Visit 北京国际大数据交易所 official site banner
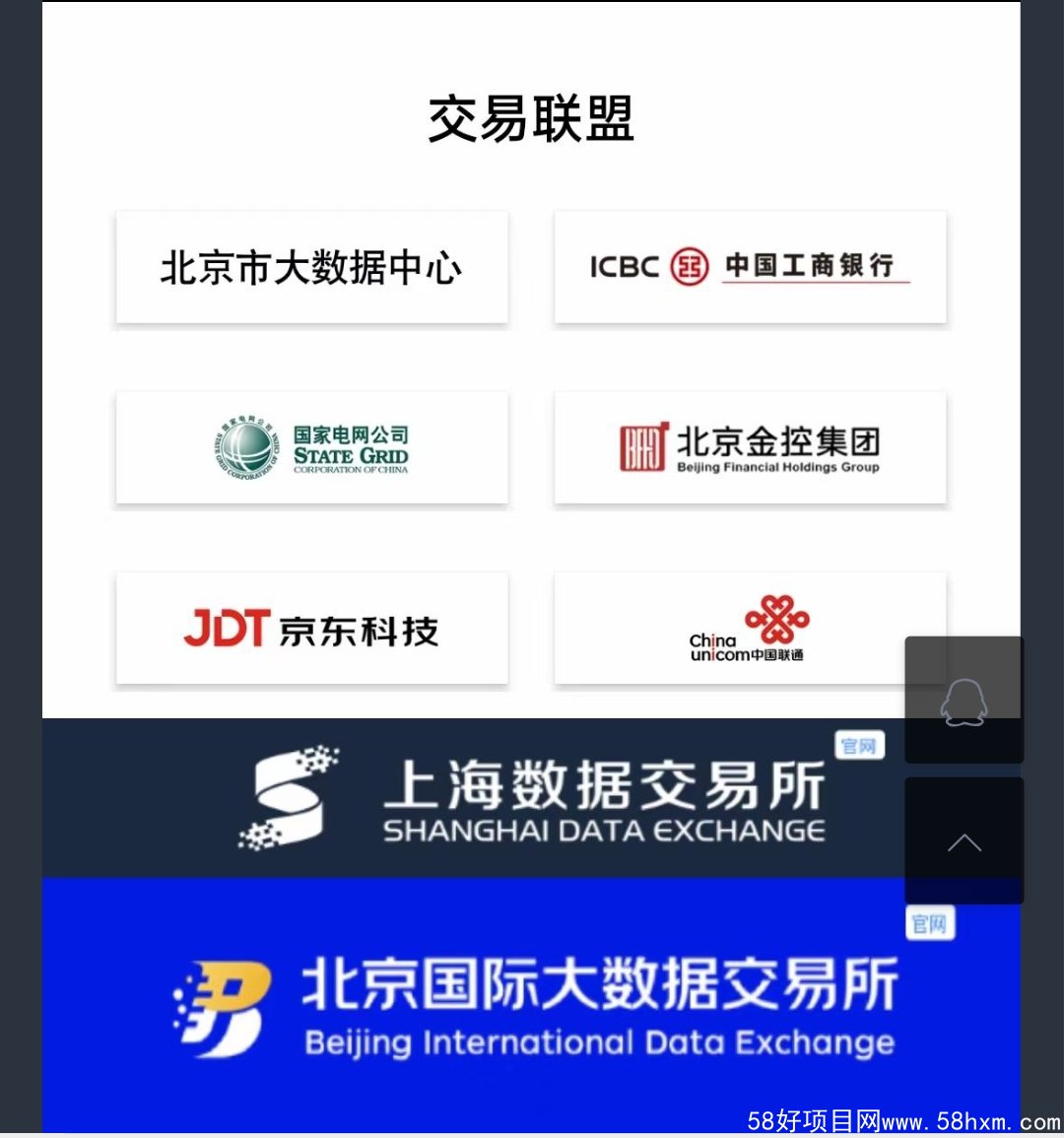The height and width of the screenshot is (1138, 1064). tap(532, 1005)
